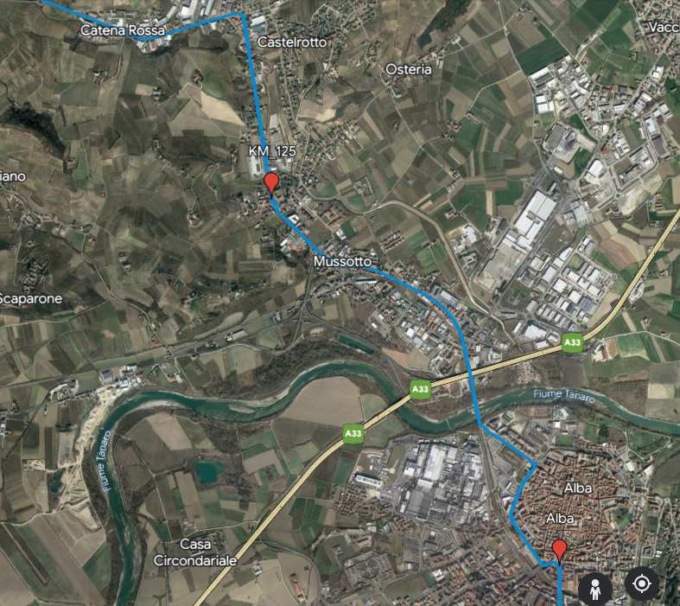Center the map on my location
The height and width of the screenshot is (606, 680).
click(641, 584)
